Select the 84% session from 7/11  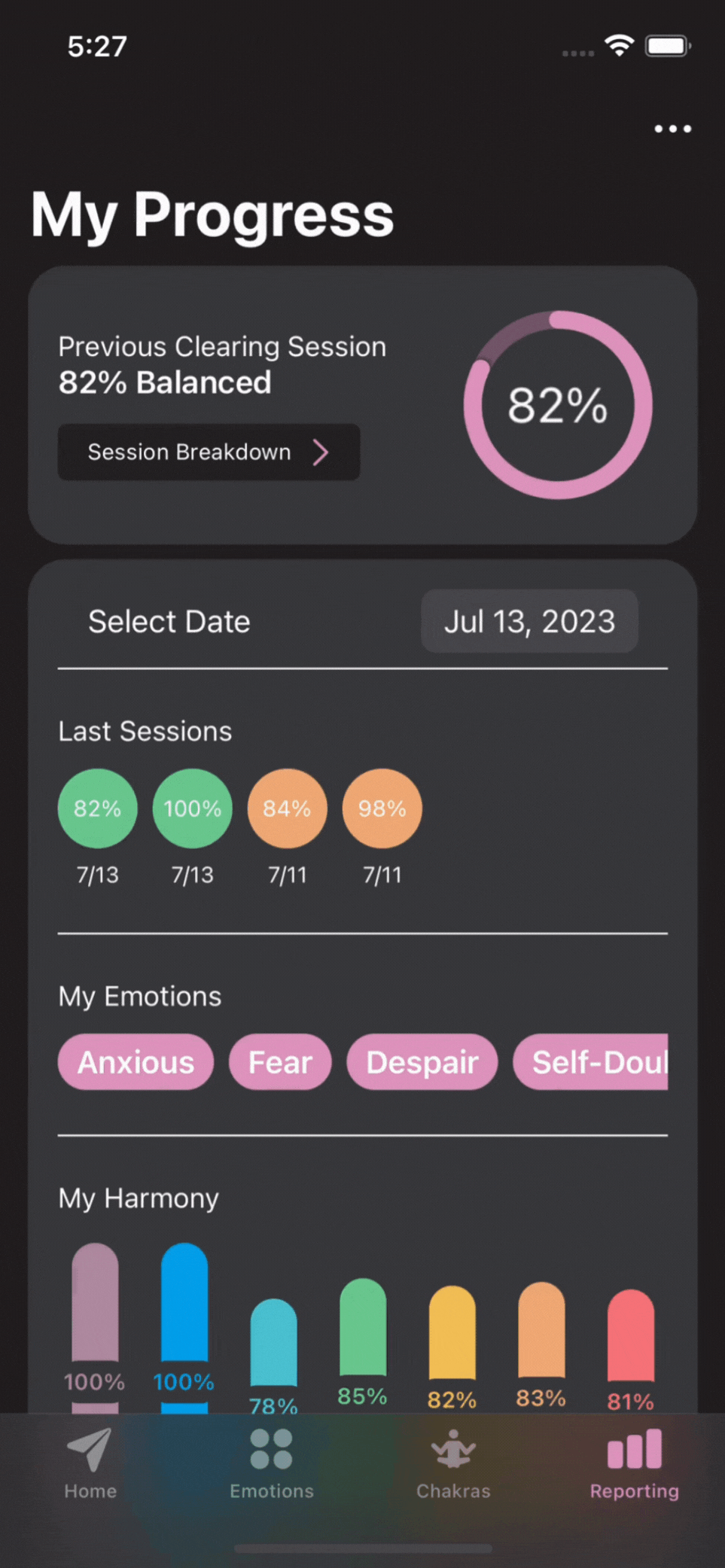pos(288,808)
